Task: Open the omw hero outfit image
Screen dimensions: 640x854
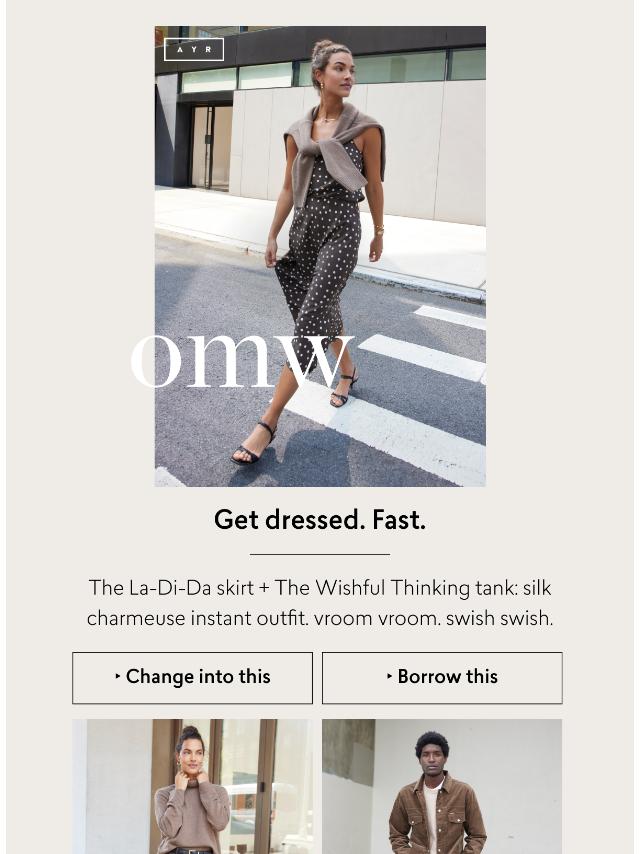Action: pos(320,256)
